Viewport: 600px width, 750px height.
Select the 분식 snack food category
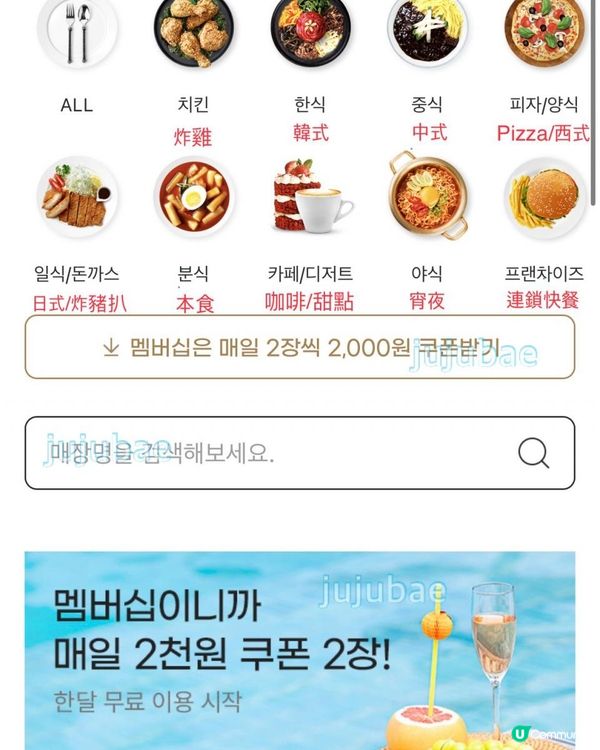(194, 198)
